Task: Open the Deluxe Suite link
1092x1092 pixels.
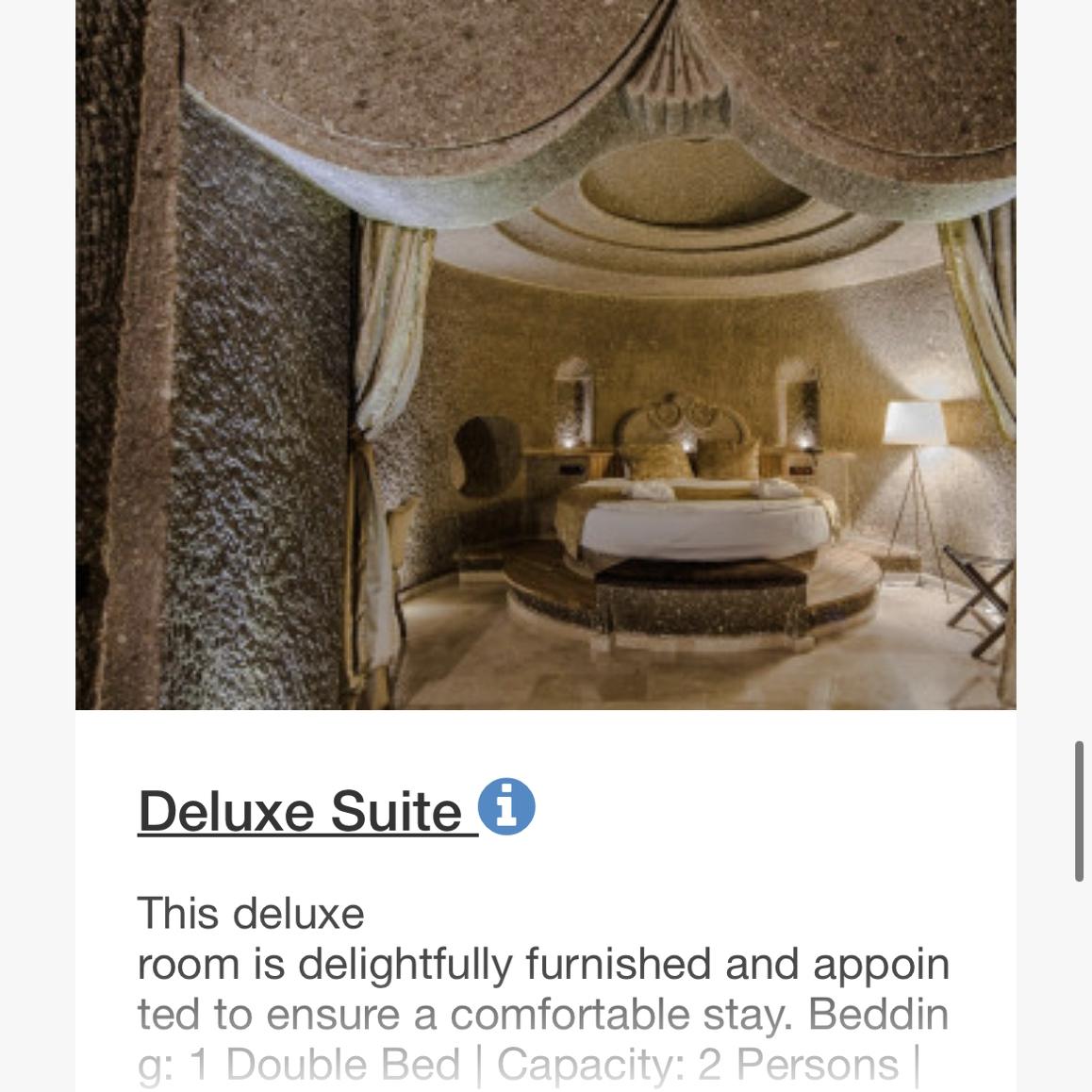Action: pos(300,811)
